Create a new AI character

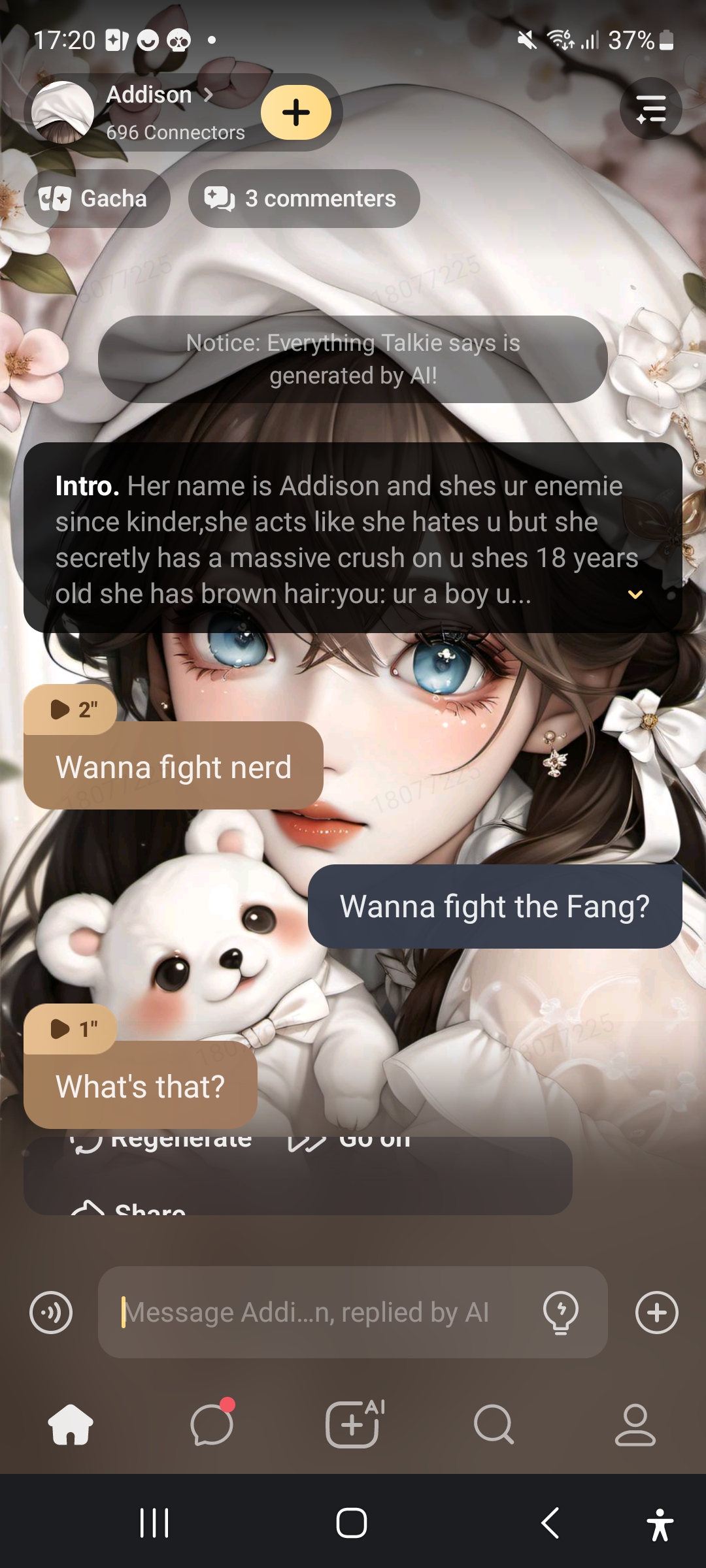click(x=353, y=1424)
